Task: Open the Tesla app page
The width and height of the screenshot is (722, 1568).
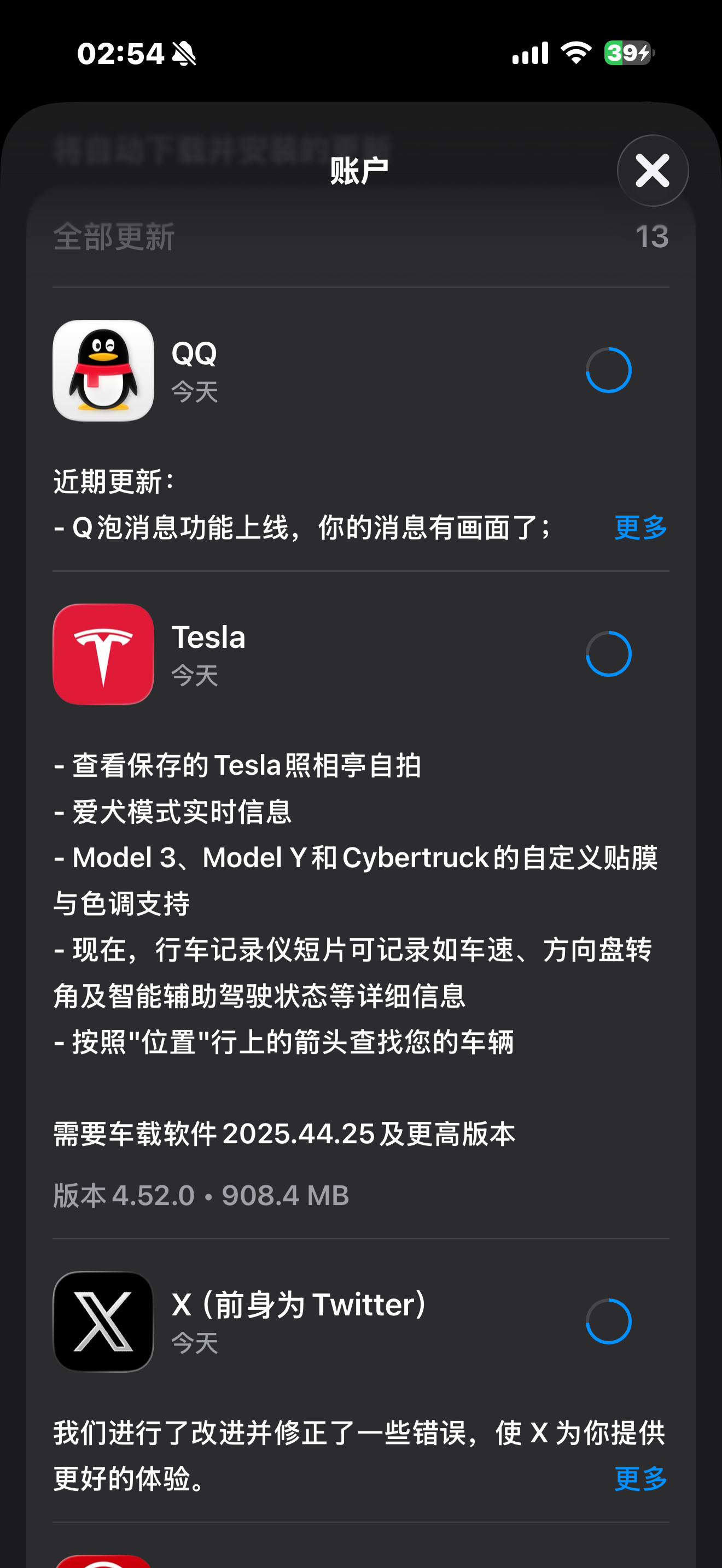Action: coord(103,654)
